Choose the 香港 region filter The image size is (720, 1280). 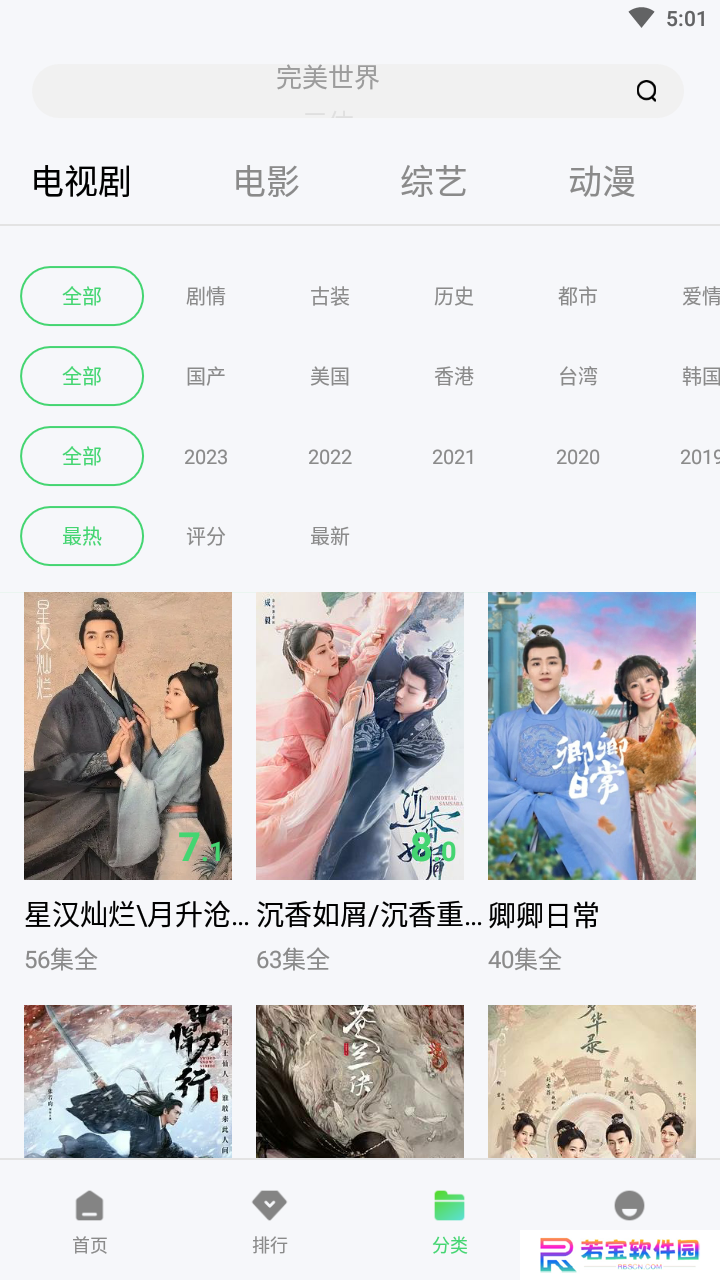(454, 376)
